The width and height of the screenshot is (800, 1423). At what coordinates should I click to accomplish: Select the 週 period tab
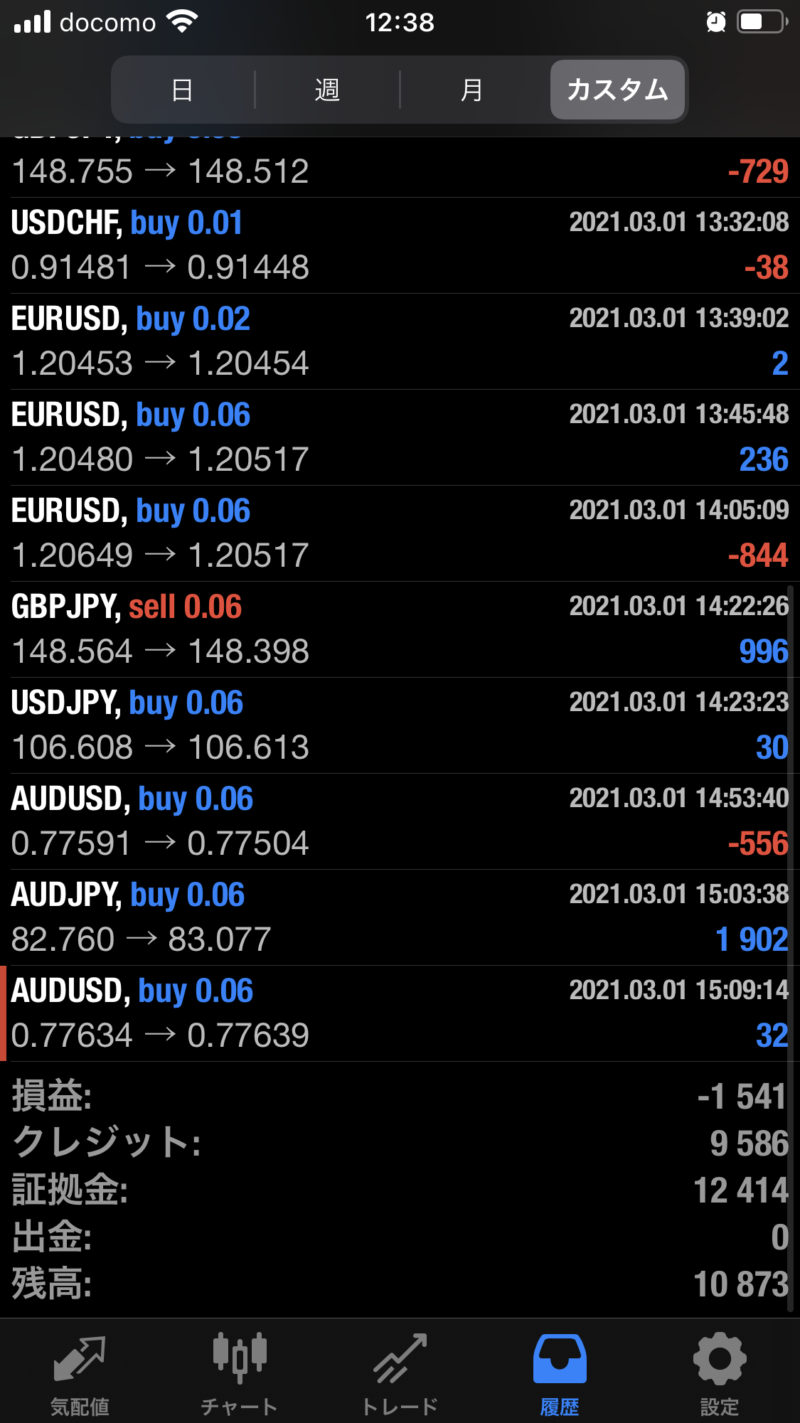click(327, 90)
